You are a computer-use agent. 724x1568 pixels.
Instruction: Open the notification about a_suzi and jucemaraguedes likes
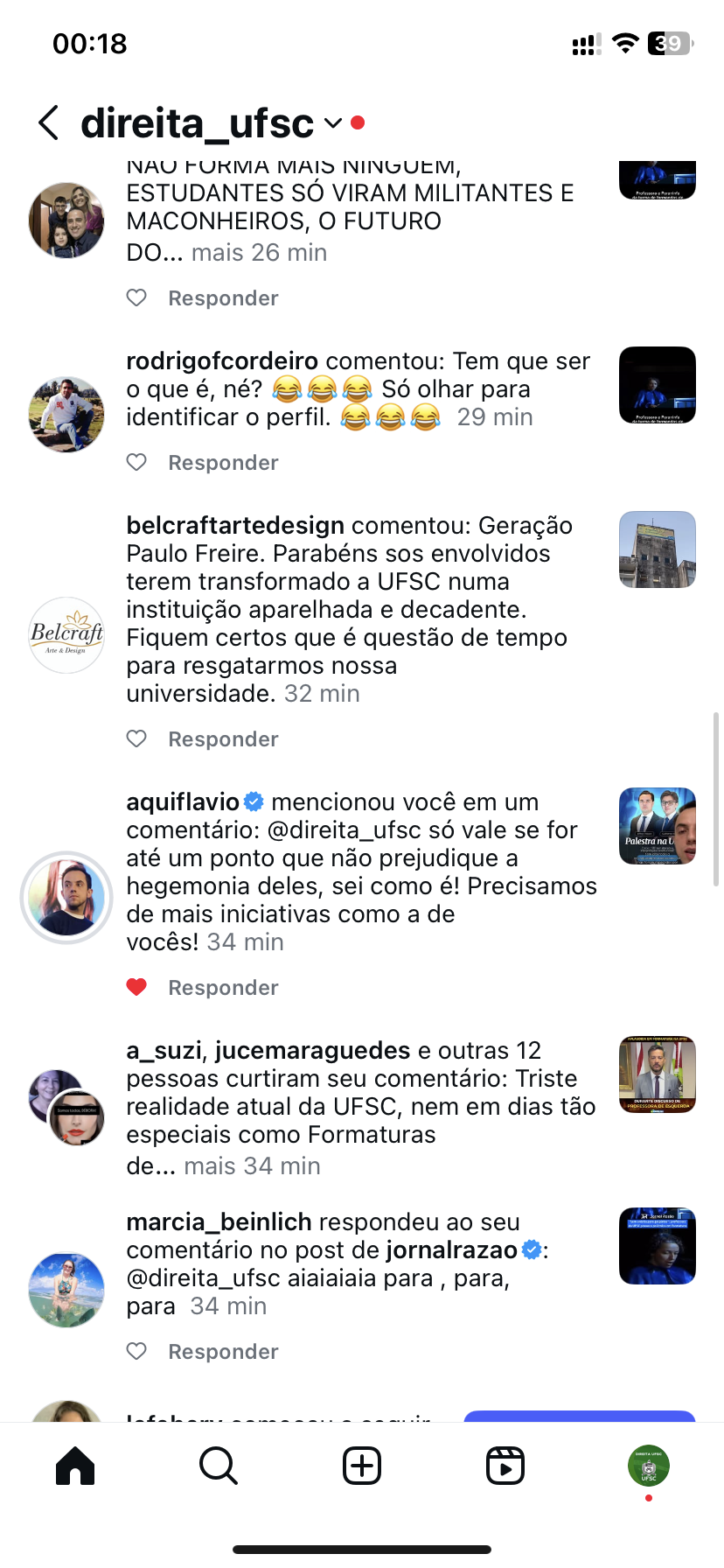click(359, 1106)
